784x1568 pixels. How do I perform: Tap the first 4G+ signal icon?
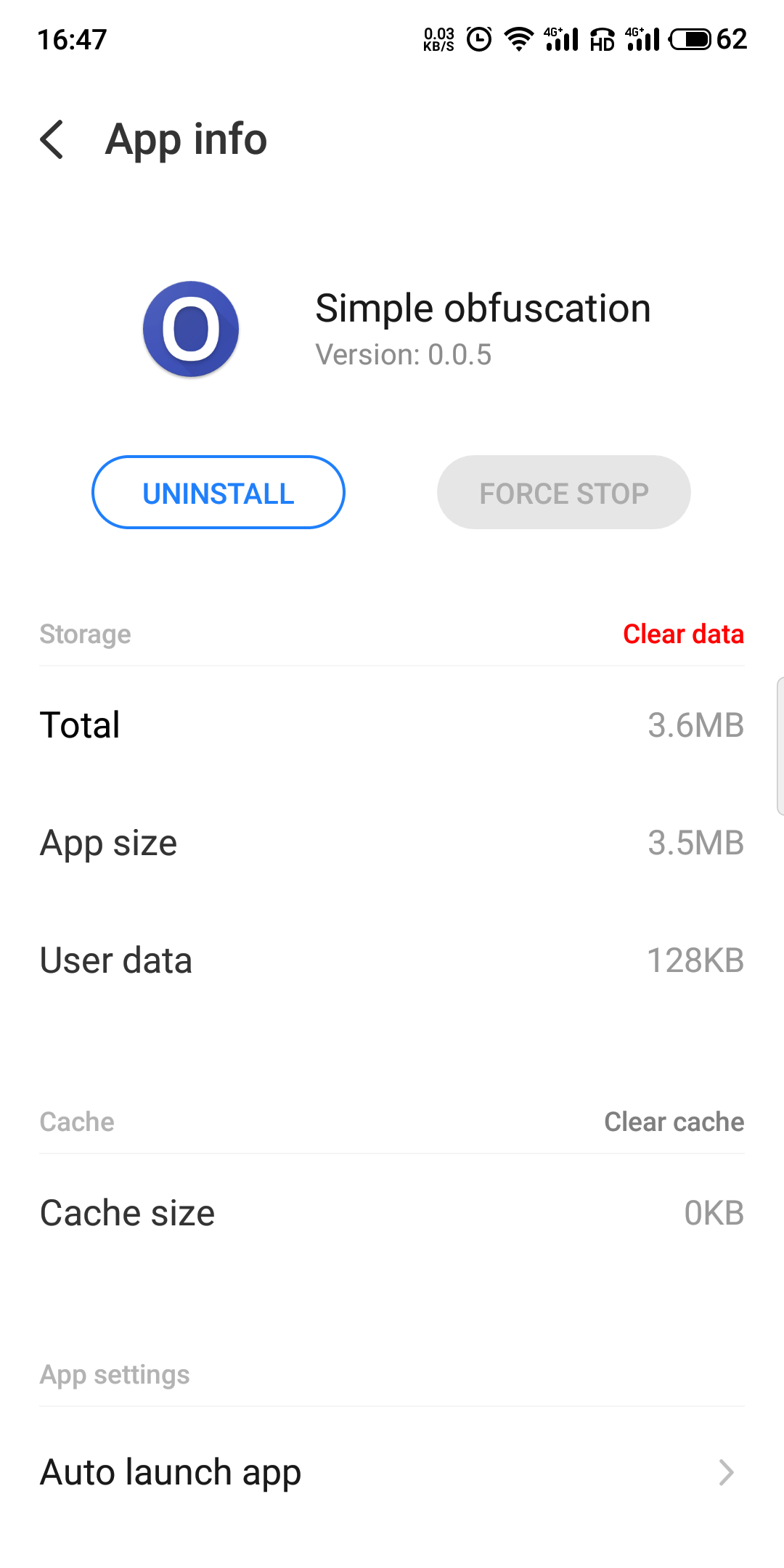tap(560, 40)
